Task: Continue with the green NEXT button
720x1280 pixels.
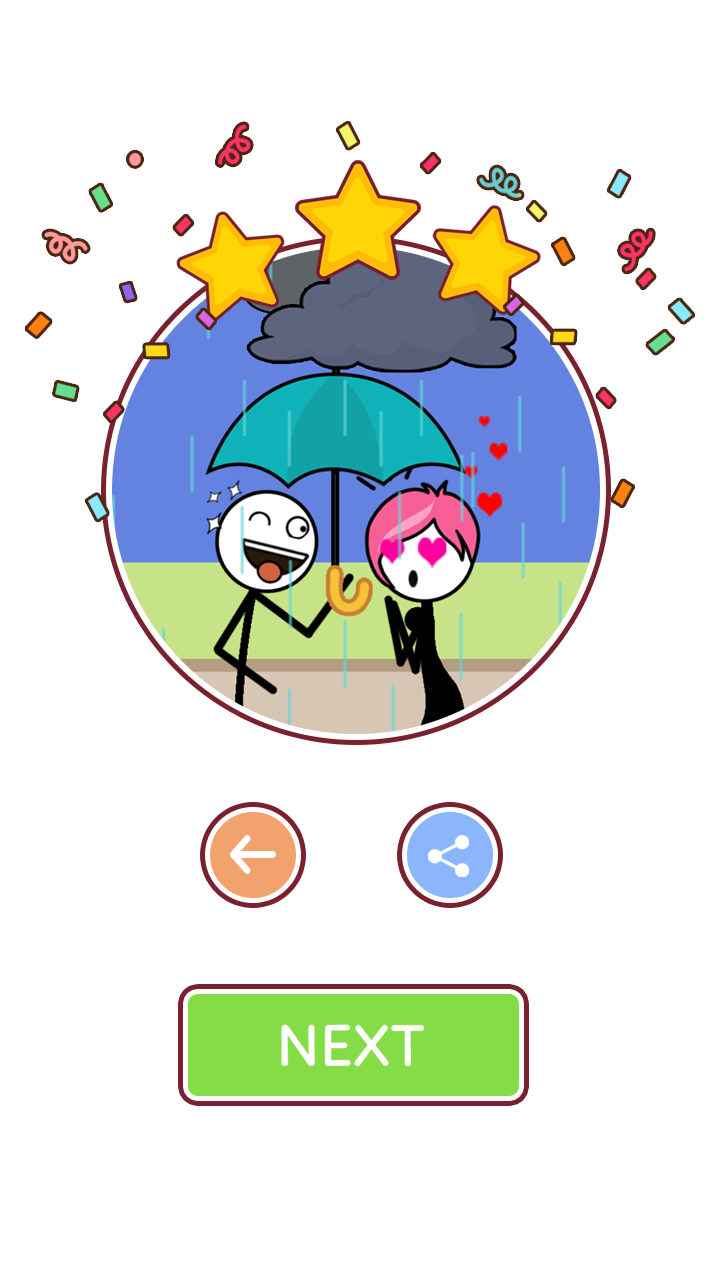Action: pyautogui.click(x=353, y=1045)
